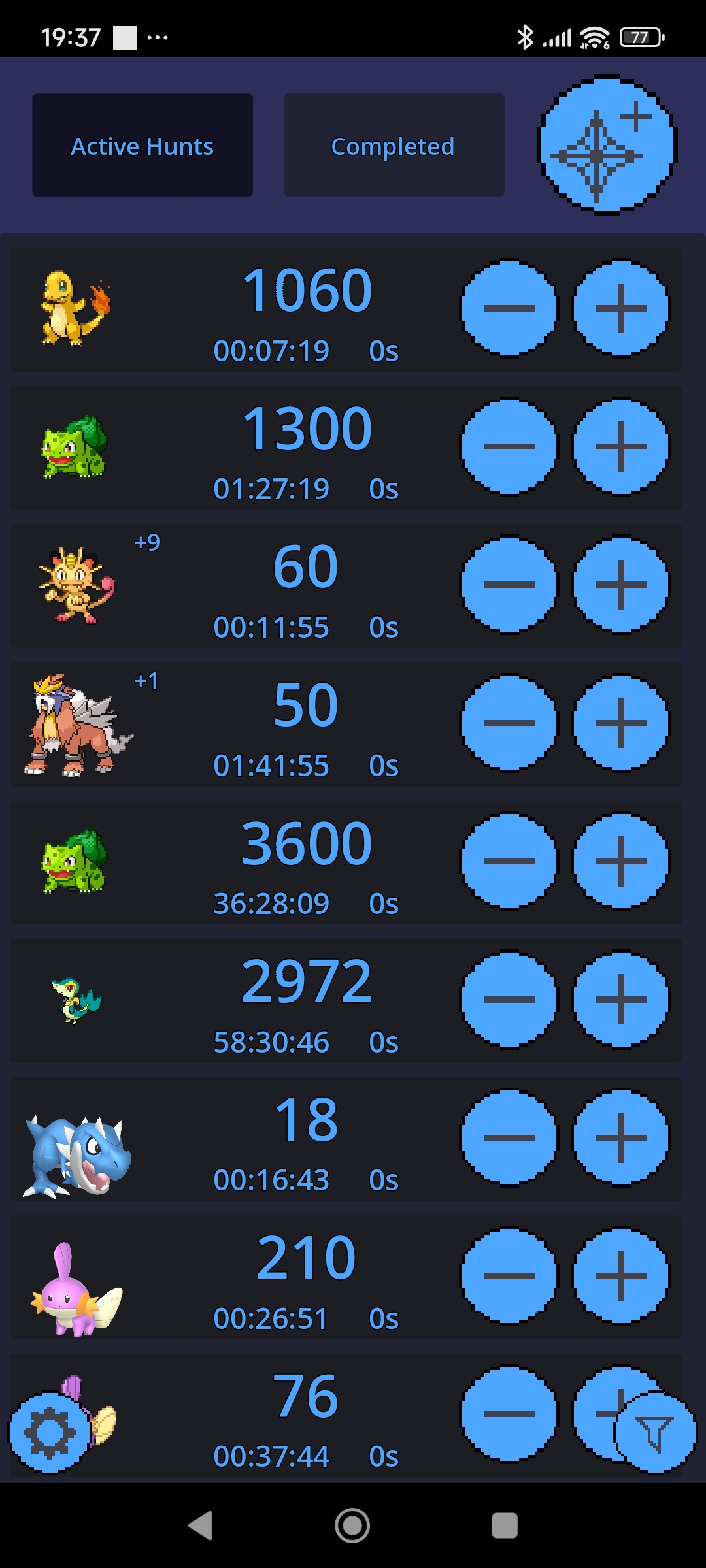Decrease the Snivy counter at 2972
This screenshot has height=1568, width=706.
509,1000
